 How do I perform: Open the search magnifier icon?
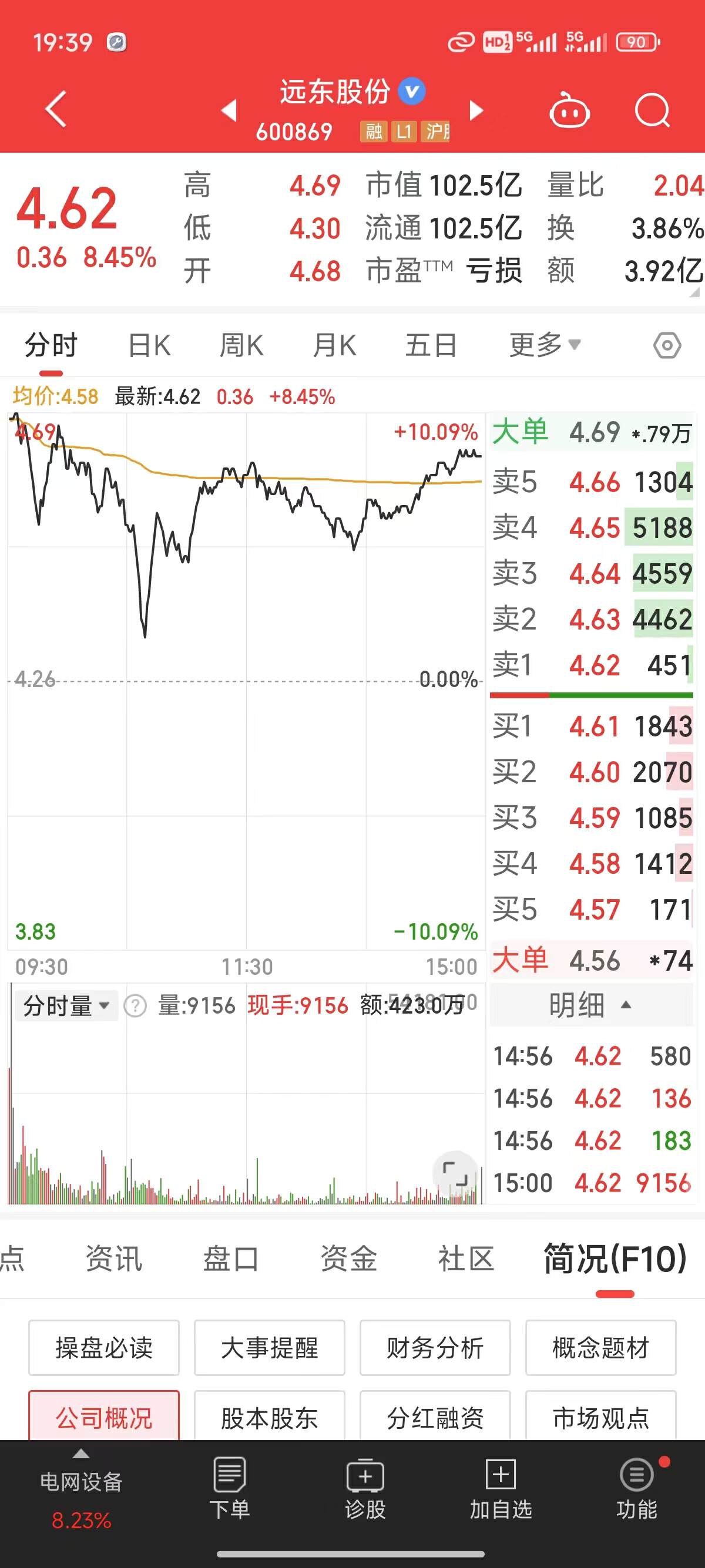[652, 111]
